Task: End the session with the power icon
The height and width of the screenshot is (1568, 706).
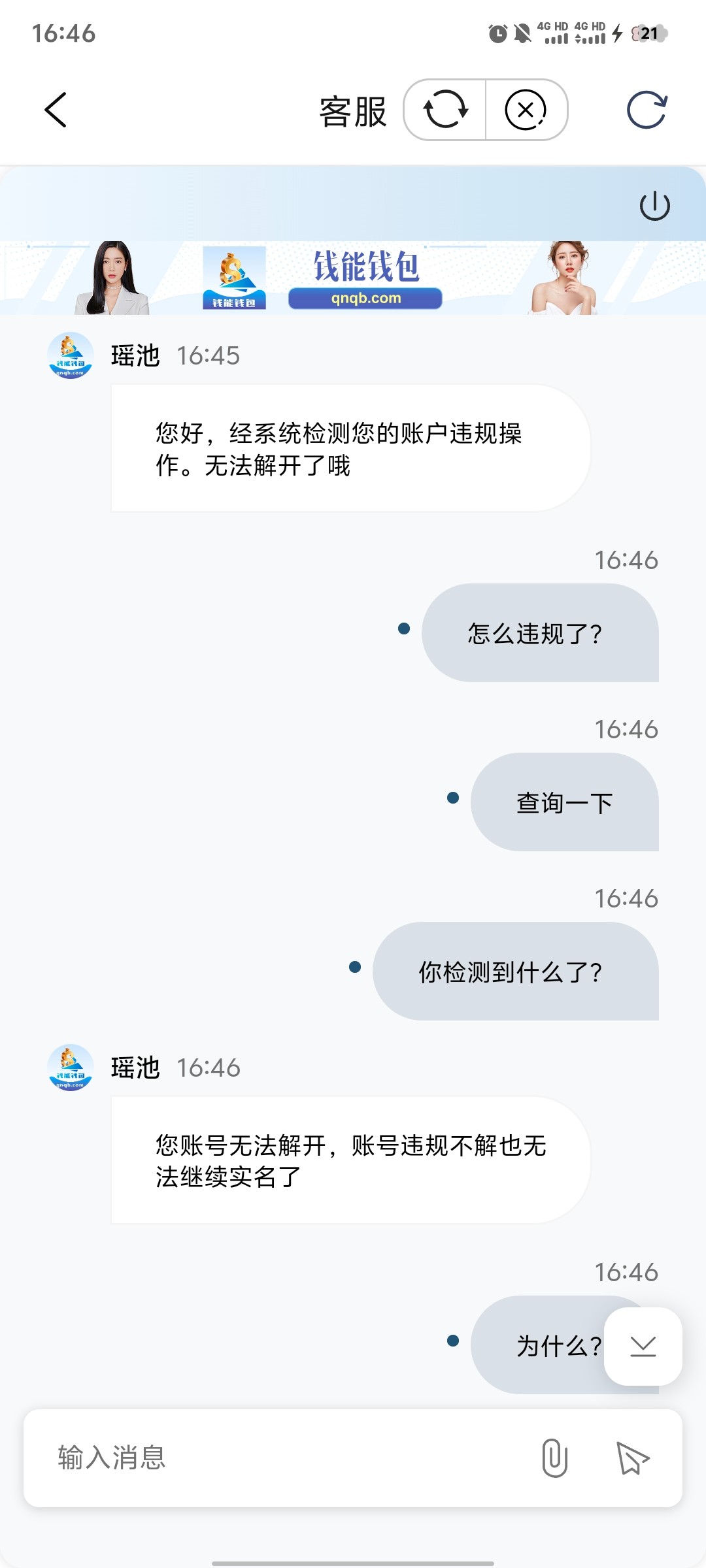Action: pos(654,206)
